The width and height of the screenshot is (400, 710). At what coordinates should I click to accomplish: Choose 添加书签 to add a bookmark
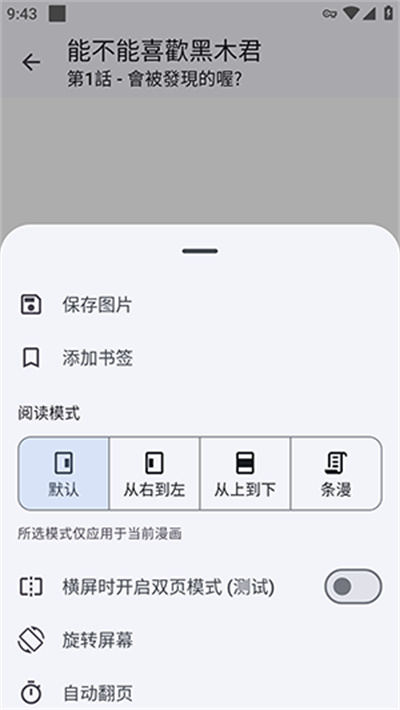coord(200,358)
